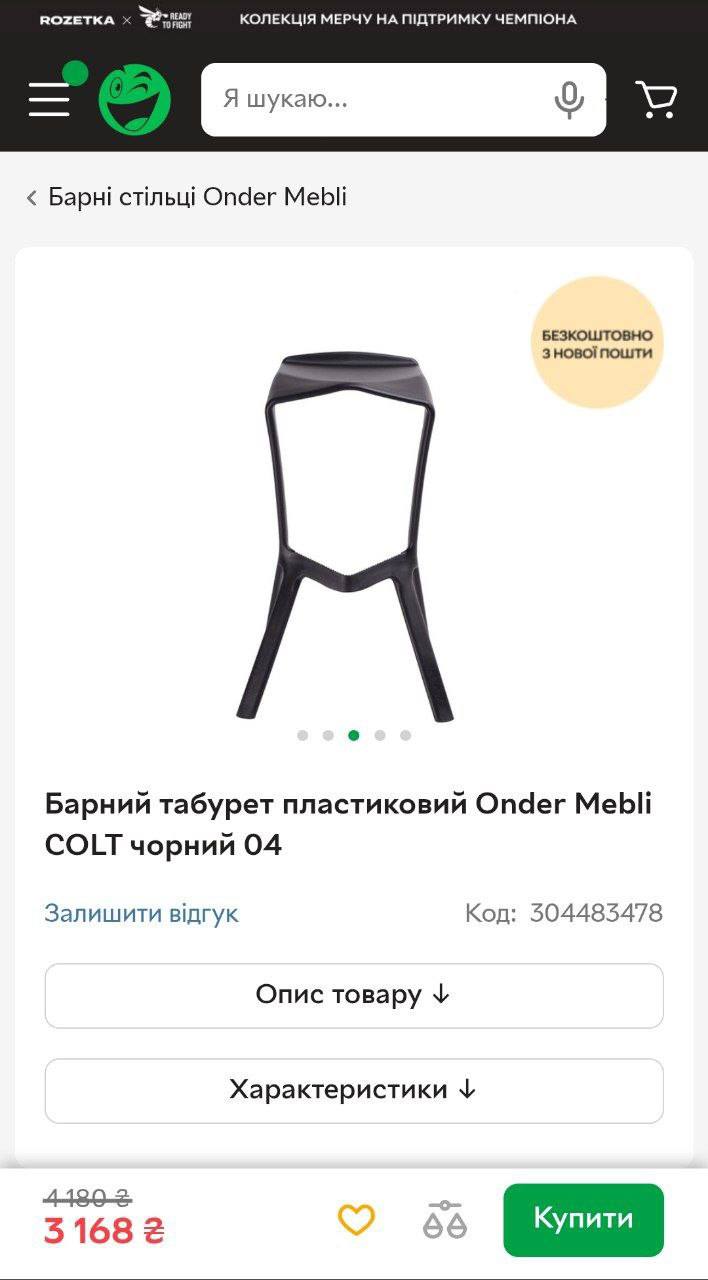Start voice search with the microphone
The image size is (708, 1280).
(x=569, y=100)
